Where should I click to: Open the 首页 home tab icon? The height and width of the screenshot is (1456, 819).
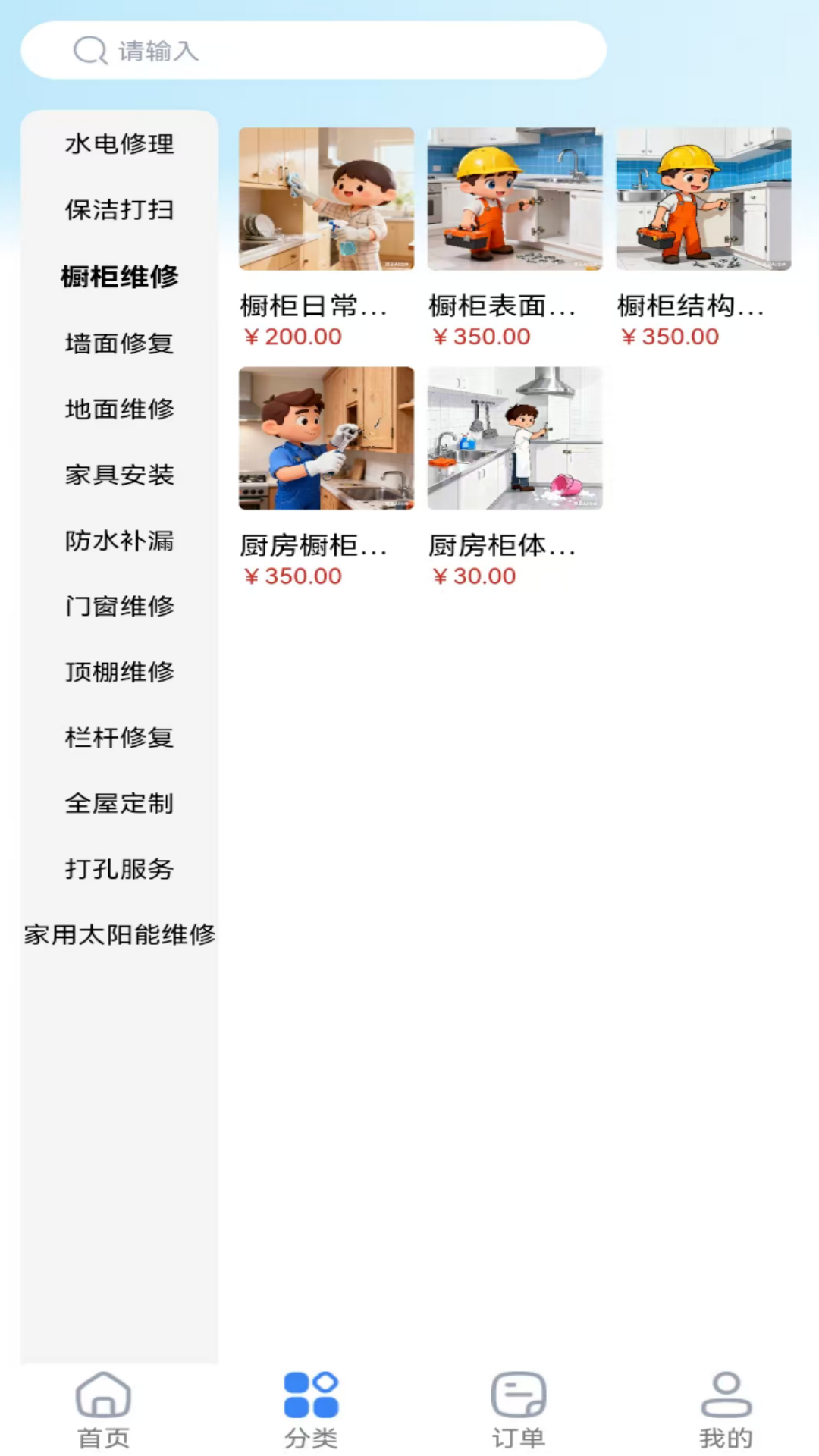(103, 1407)
